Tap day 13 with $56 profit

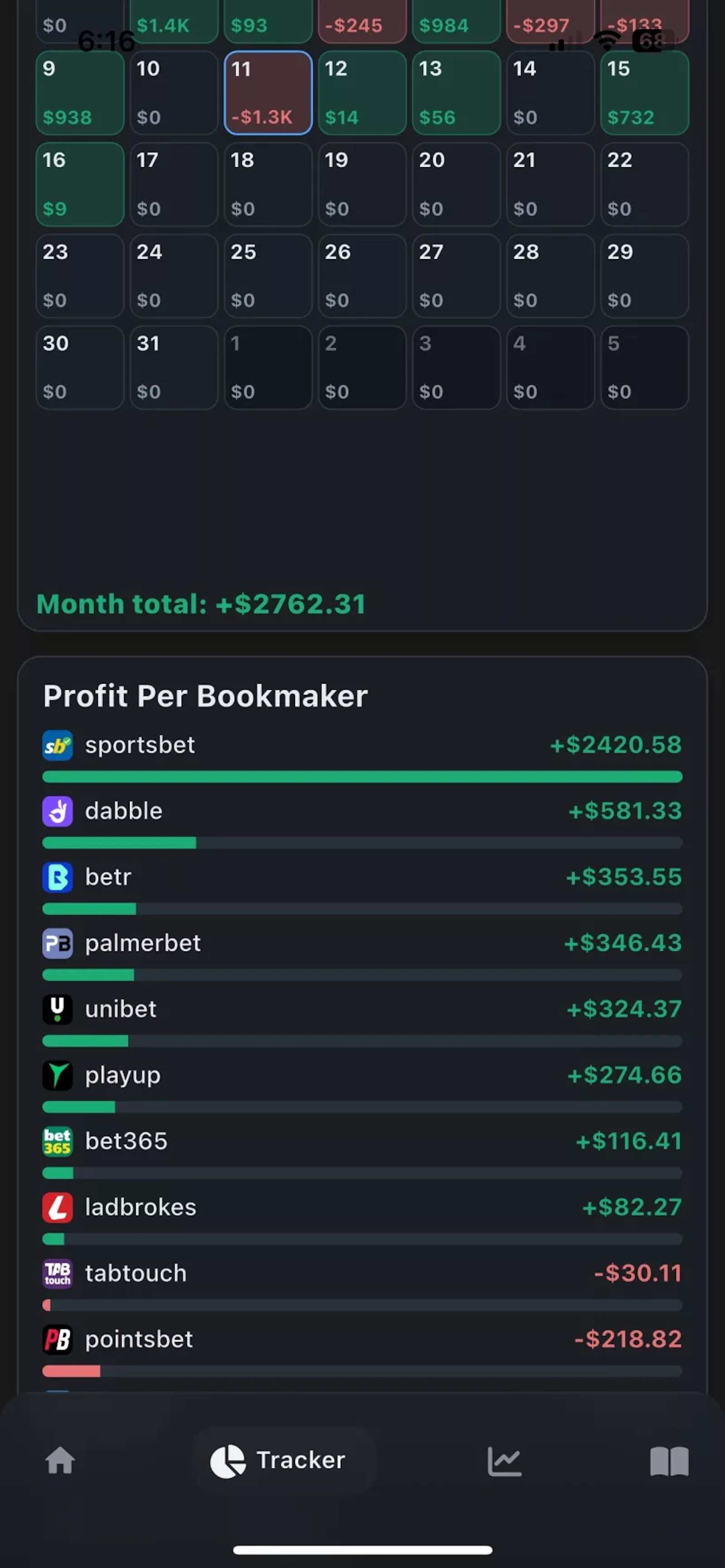pyautogui.click(x=456, y=92)
